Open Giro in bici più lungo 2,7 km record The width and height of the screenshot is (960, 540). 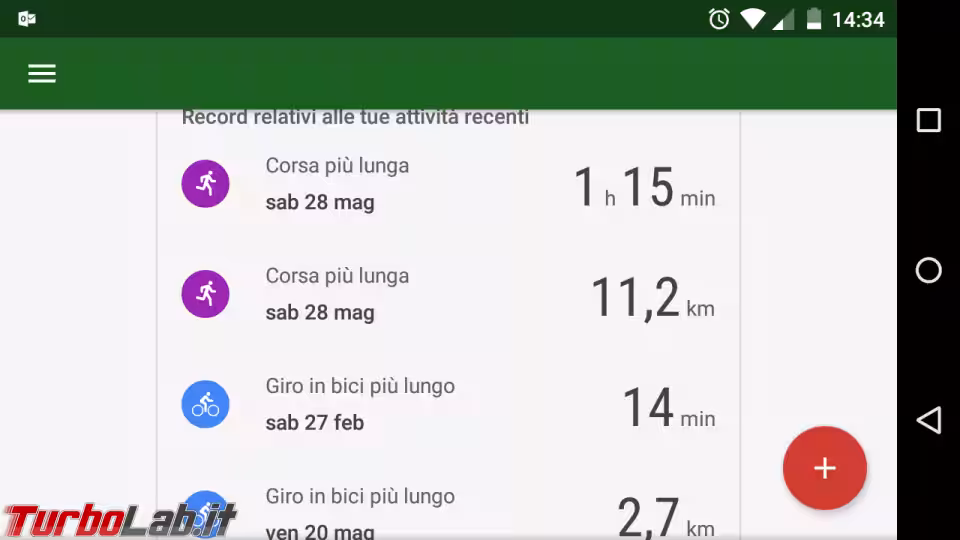[x=448, y=510]
